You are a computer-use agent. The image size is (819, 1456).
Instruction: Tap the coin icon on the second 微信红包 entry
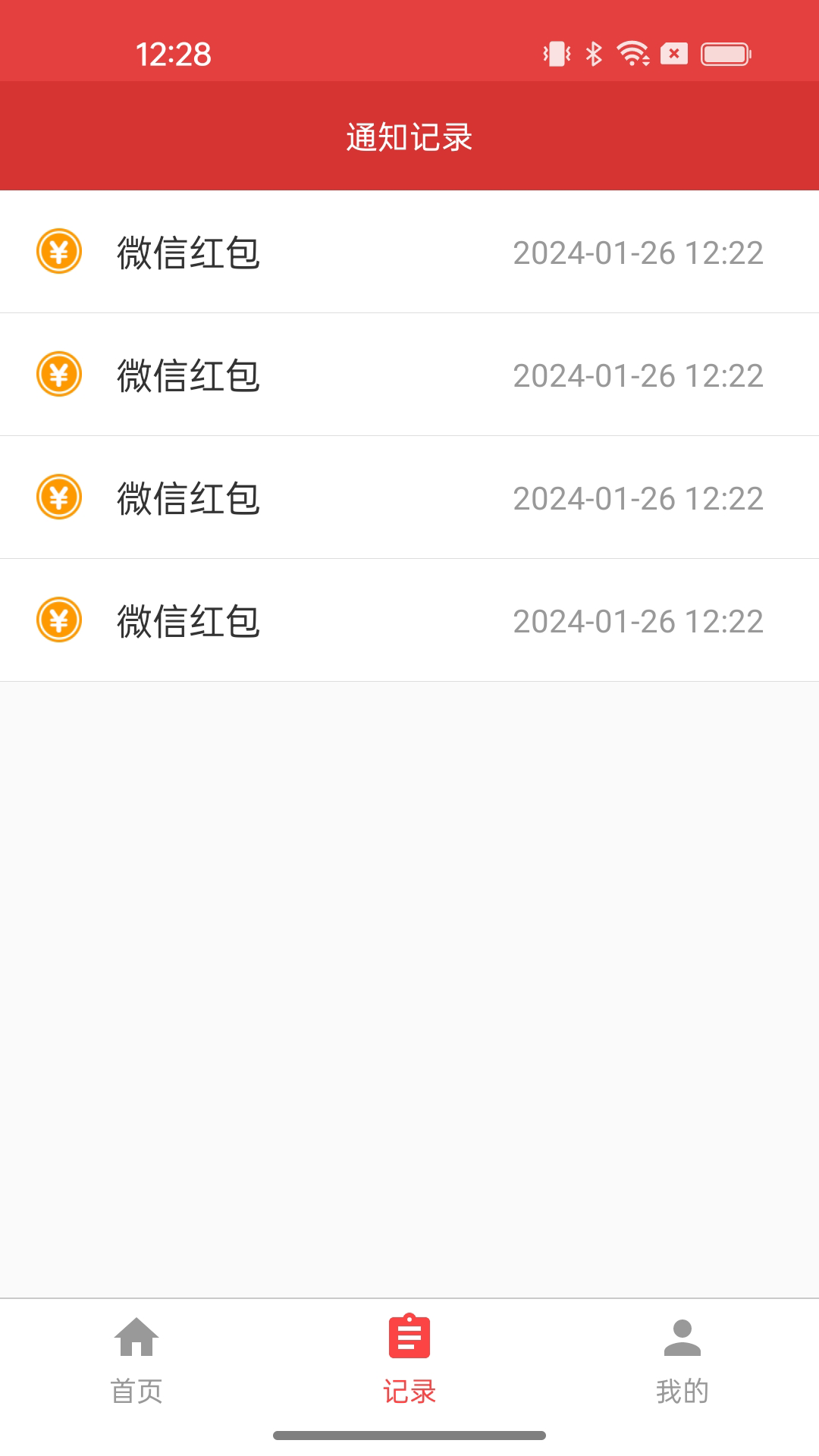59,375
